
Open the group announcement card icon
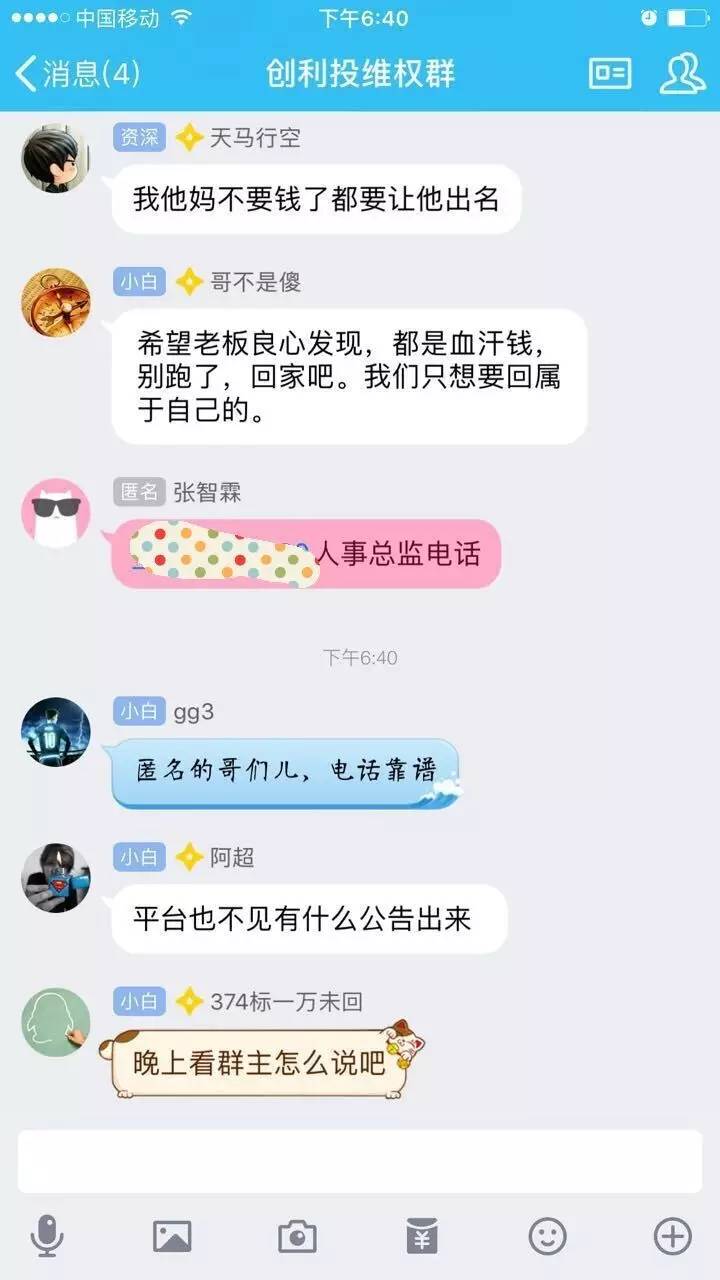pyautogui.click(x=610, y=73)
